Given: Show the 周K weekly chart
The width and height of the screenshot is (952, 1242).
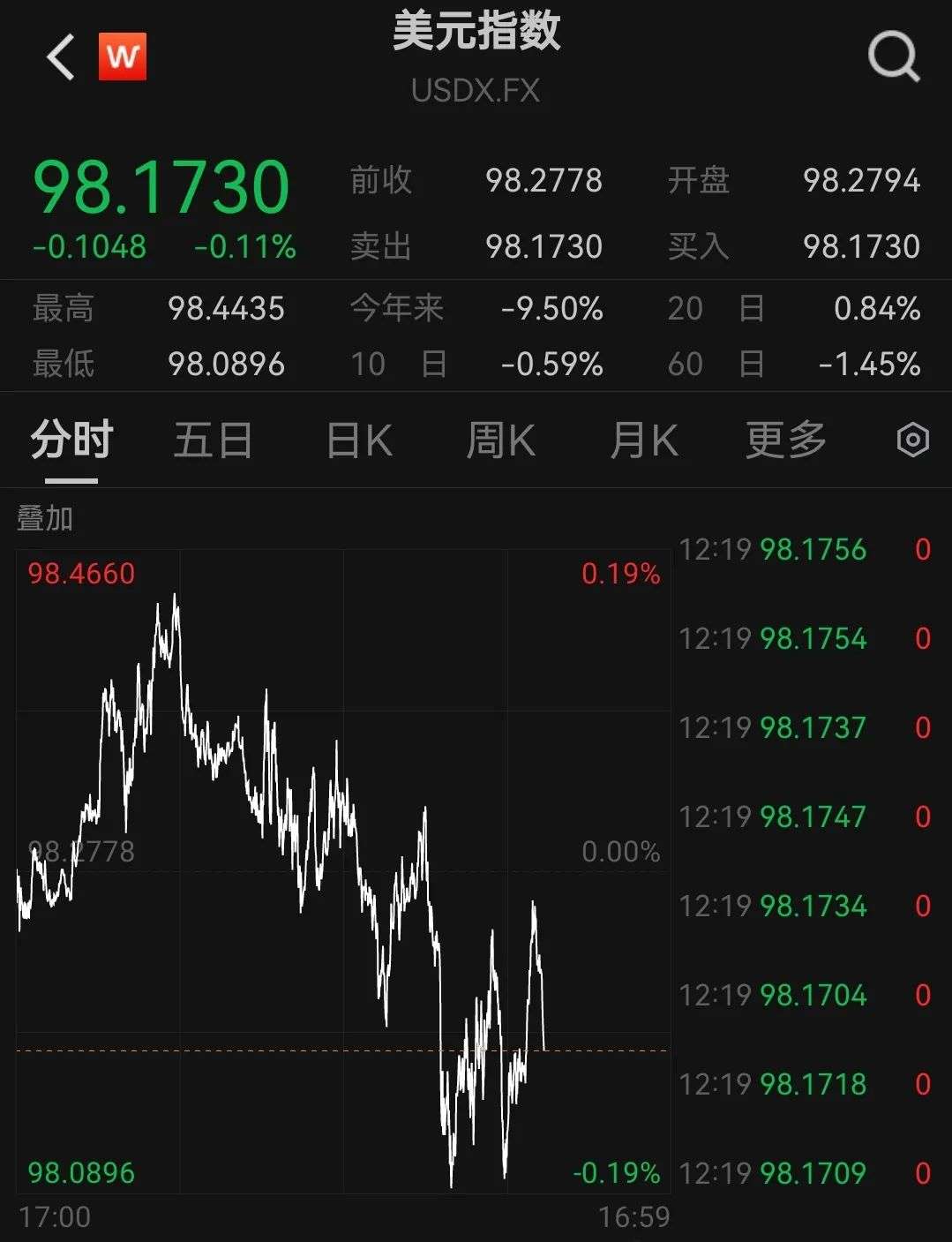Looking at the screenshot, I should coord(500,440).
